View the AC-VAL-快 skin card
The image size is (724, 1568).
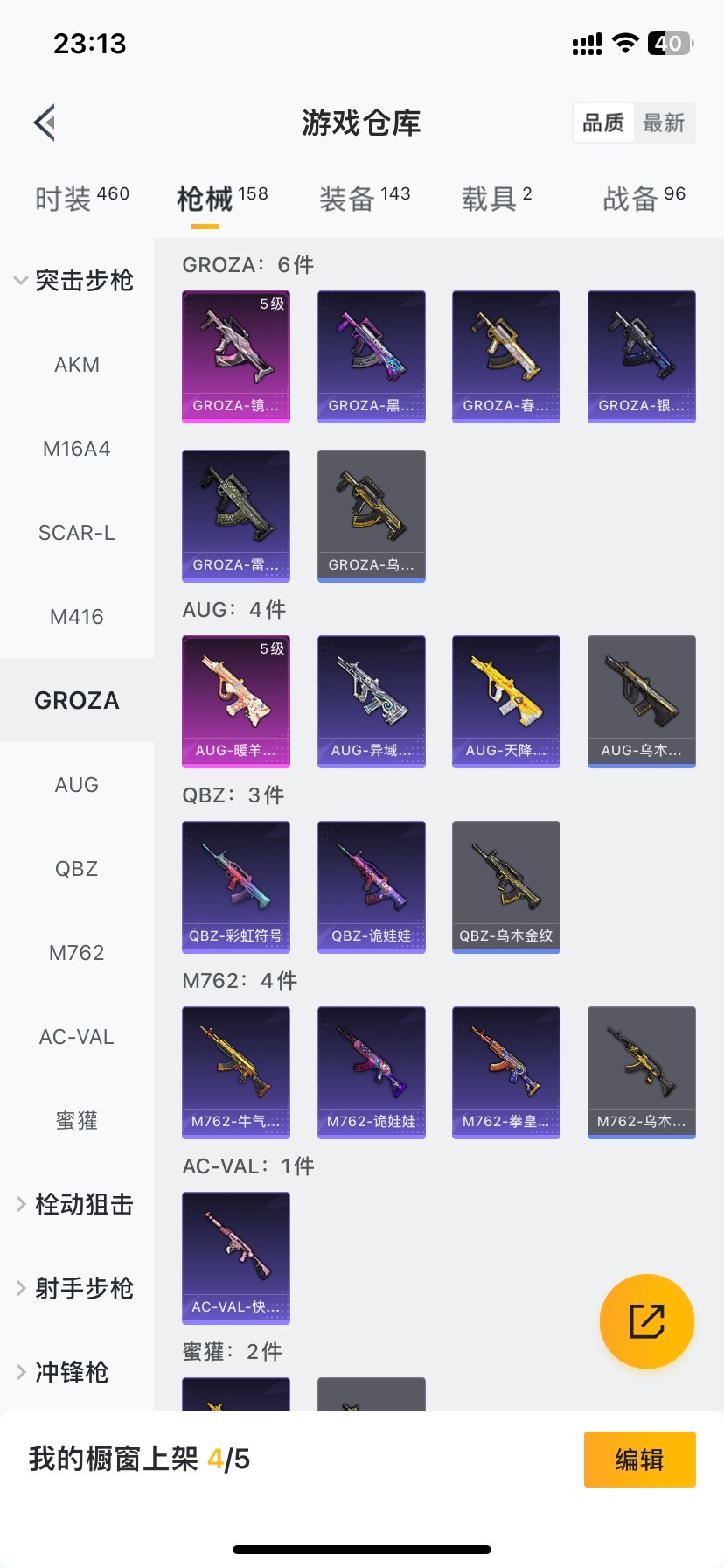pos(236,1257)
